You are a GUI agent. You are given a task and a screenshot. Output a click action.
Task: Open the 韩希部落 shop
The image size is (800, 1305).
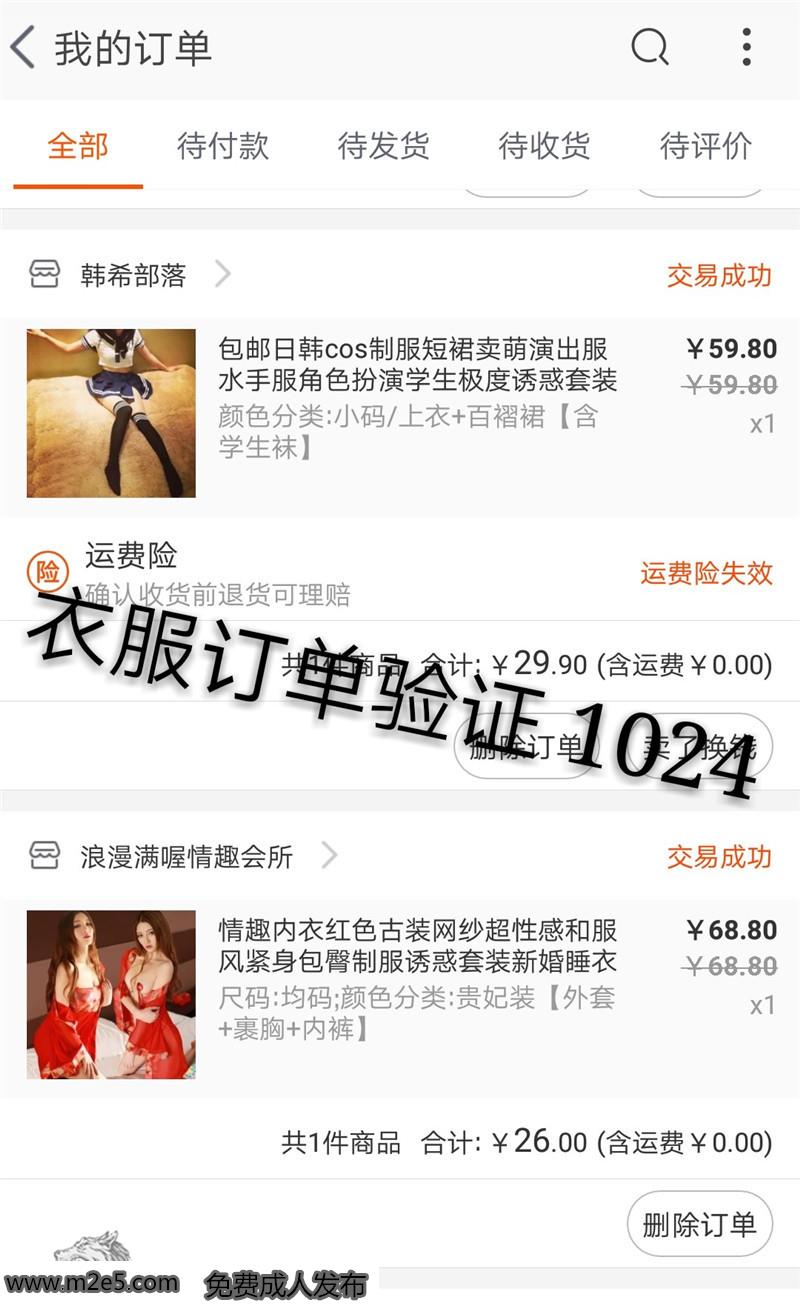(133, 275)
